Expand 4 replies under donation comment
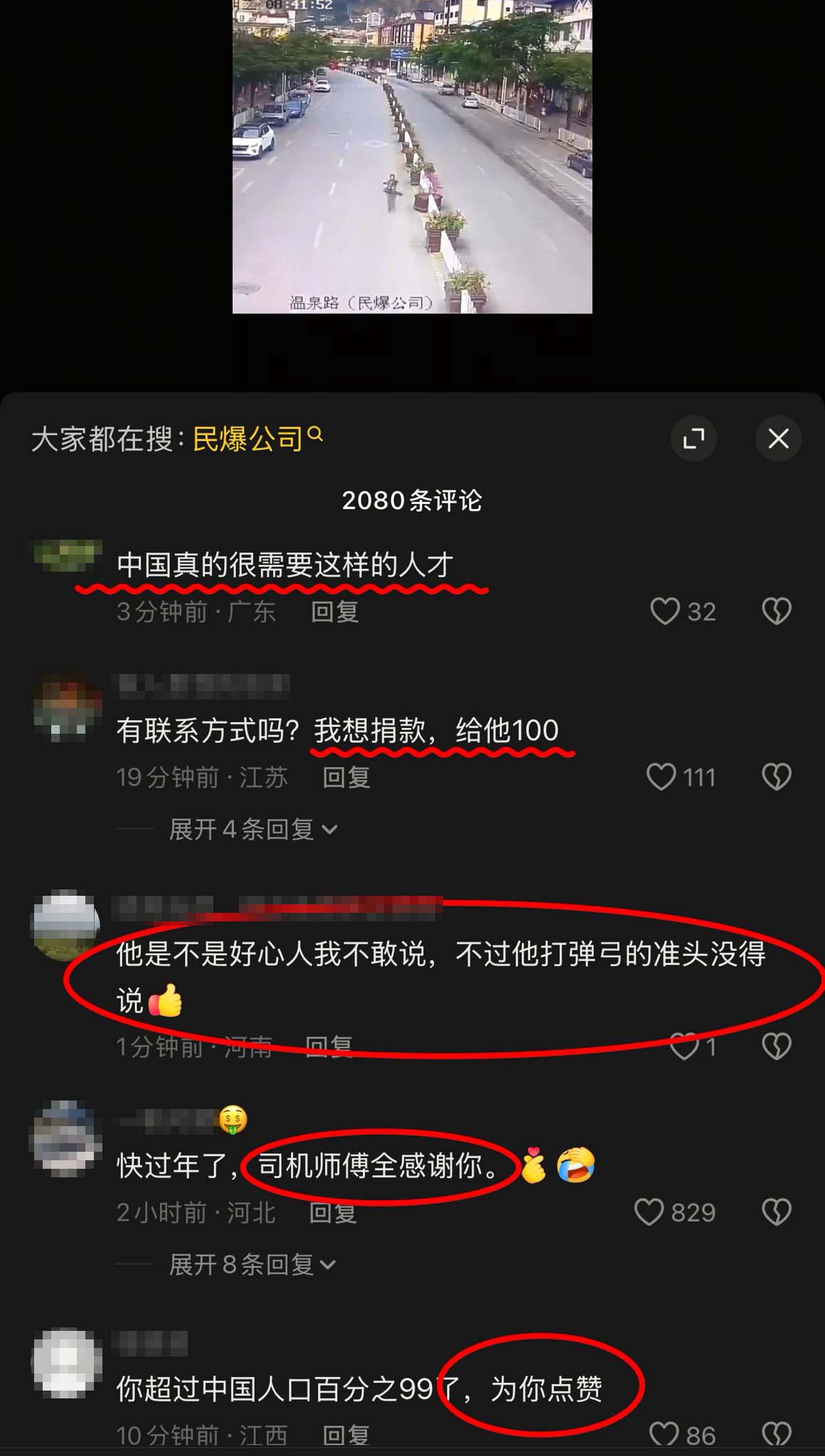Image resolution: width=825 pixels, height=1456 pixels. 252,829
